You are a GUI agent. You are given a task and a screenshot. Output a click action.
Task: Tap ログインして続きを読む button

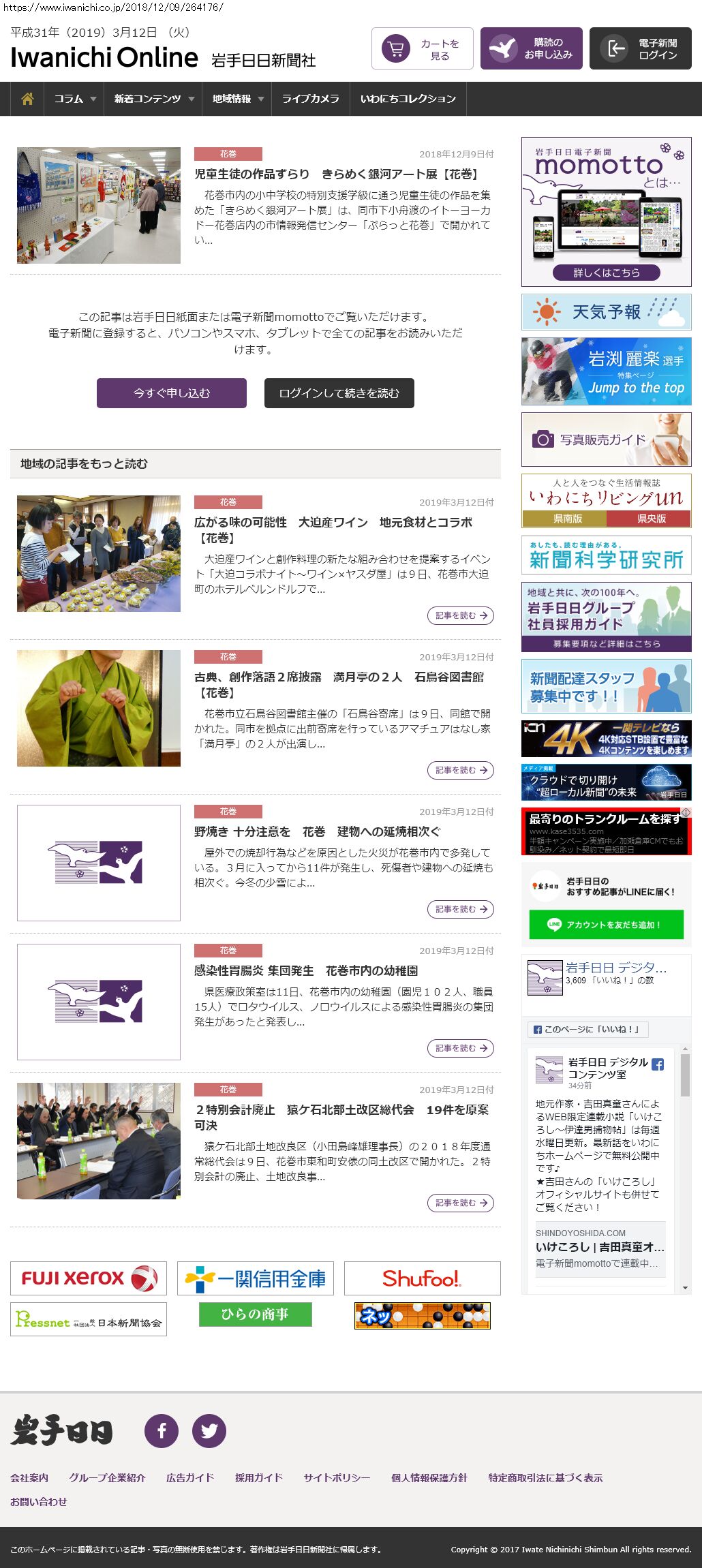pyautogui.click(x=339, y=393)
